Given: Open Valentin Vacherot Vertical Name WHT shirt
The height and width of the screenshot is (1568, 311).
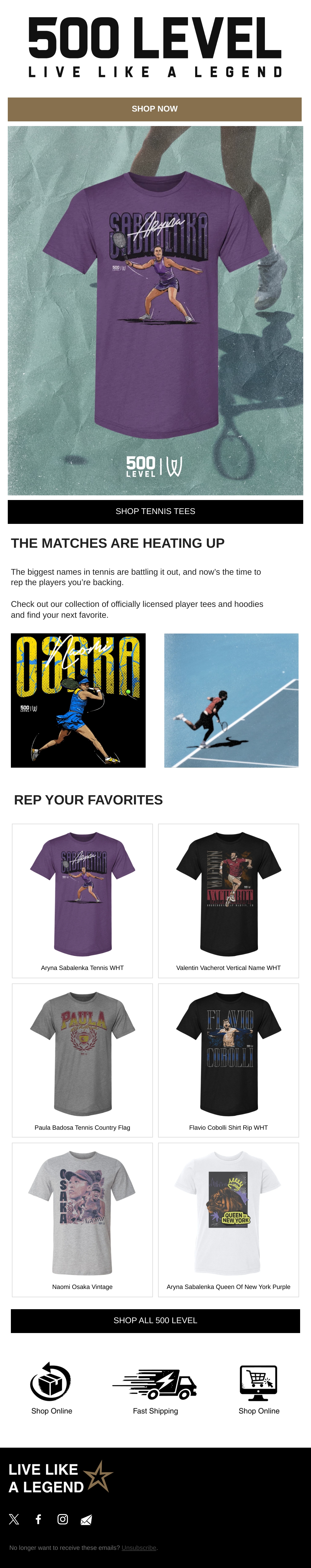Looking at the screenshot, I should point(228,900).
